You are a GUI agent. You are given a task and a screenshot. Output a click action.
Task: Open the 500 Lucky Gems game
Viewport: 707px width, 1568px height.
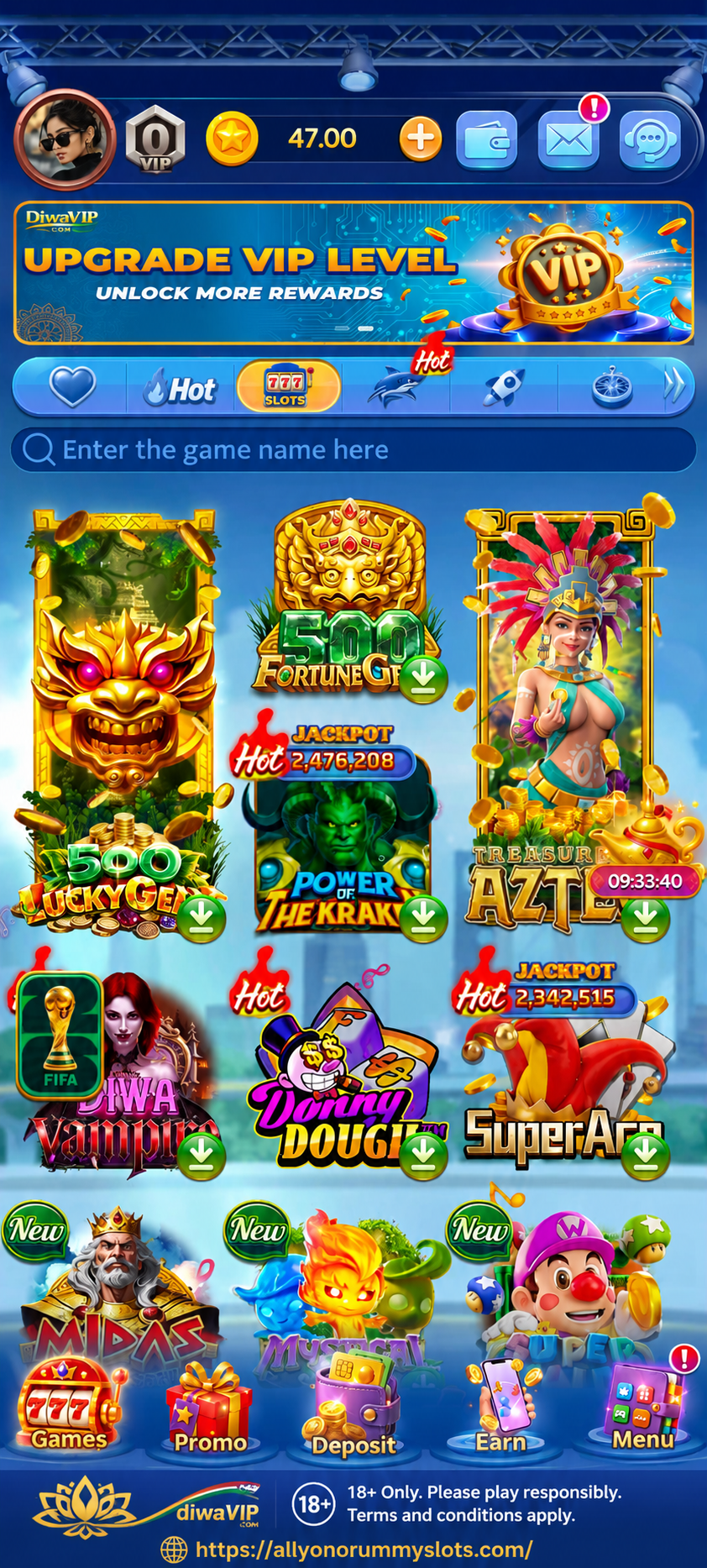click(x=120, y=722)
